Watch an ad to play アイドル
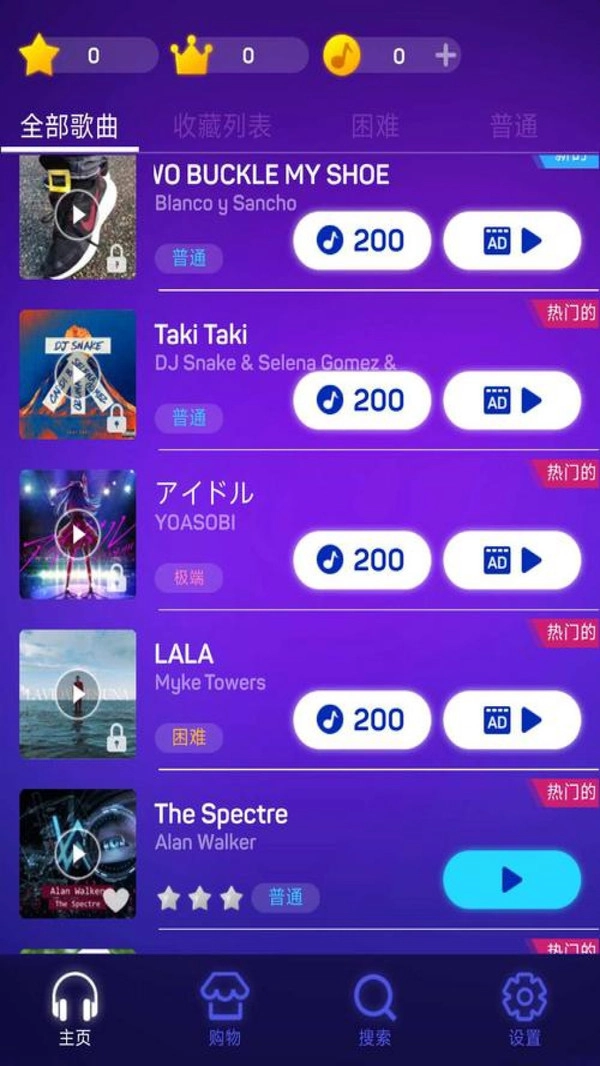Image resolution: width=600 pixels, height=1066 pixels. [x=512, y=560]
